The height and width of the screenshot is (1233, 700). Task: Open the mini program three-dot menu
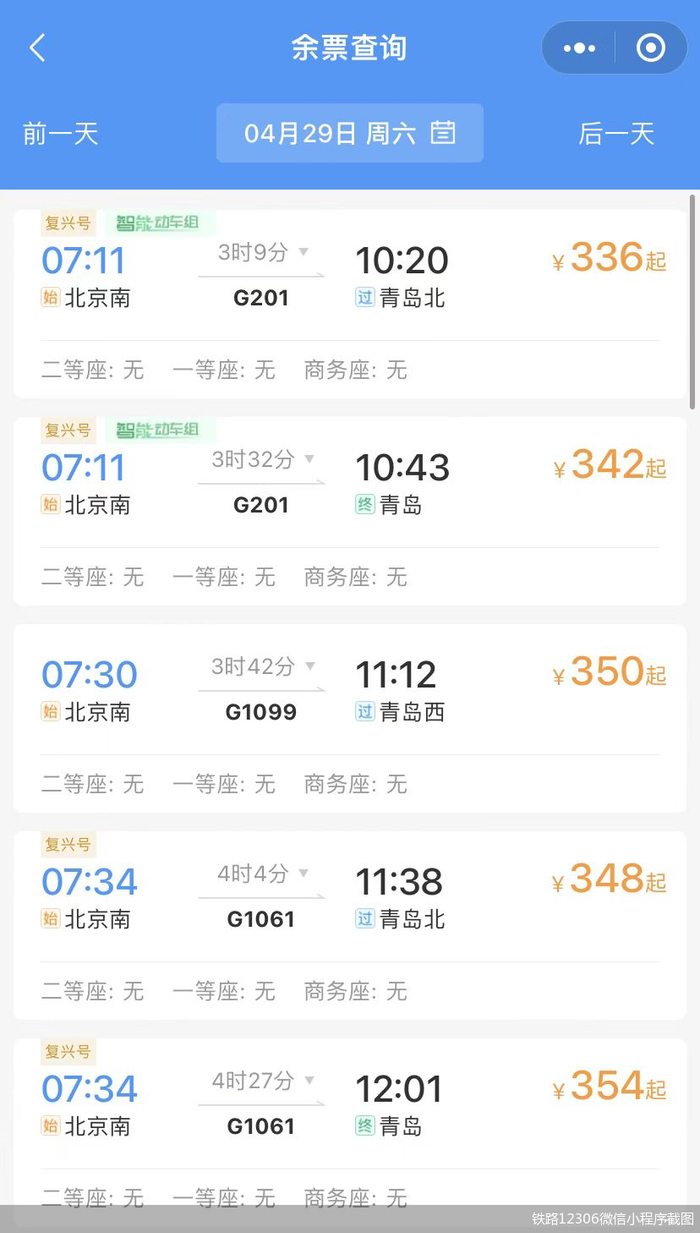point(579,48)
